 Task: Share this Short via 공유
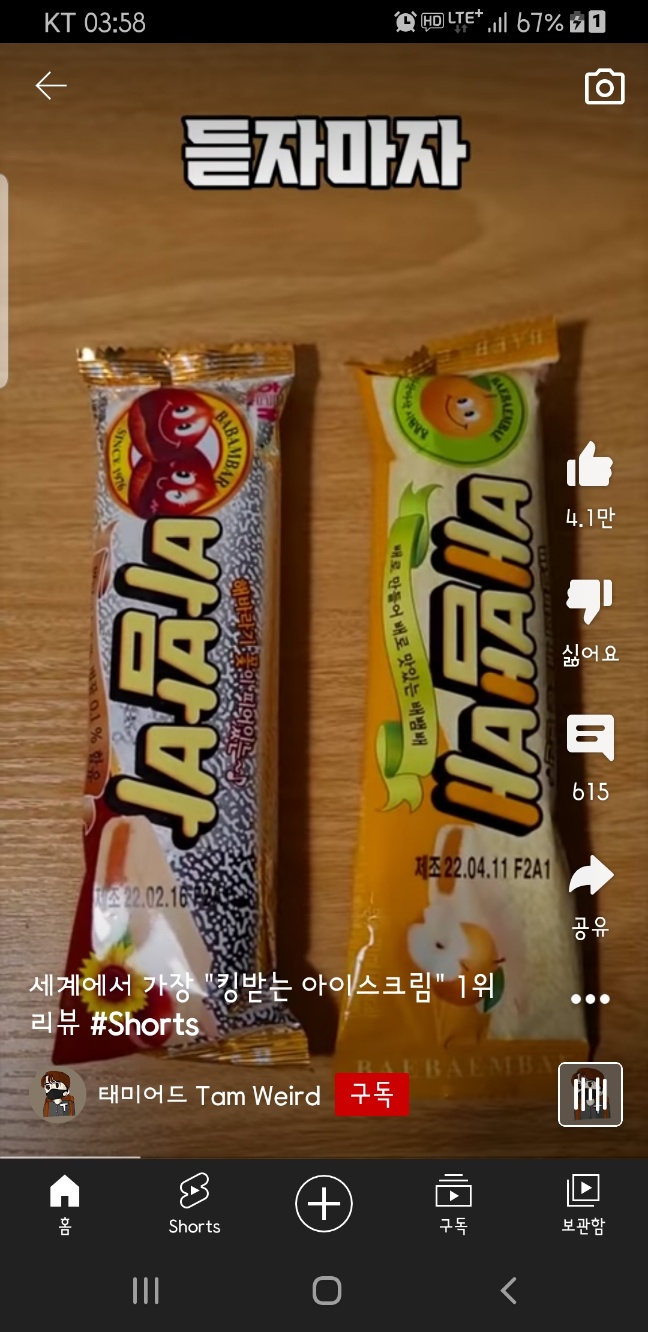590,875
